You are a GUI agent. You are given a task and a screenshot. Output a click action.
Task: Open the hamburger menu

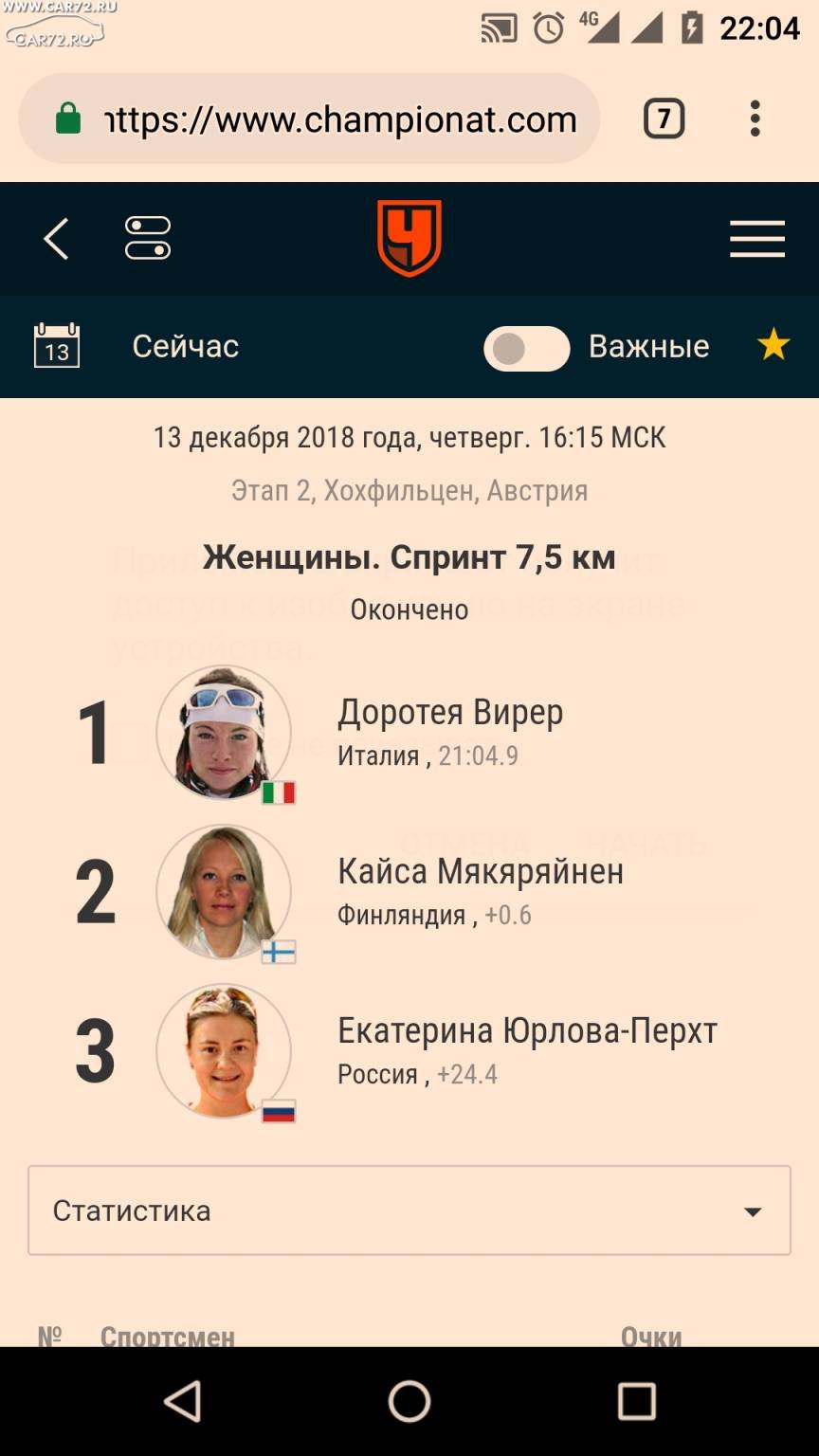pyautogui.click(x=757, y=239)
